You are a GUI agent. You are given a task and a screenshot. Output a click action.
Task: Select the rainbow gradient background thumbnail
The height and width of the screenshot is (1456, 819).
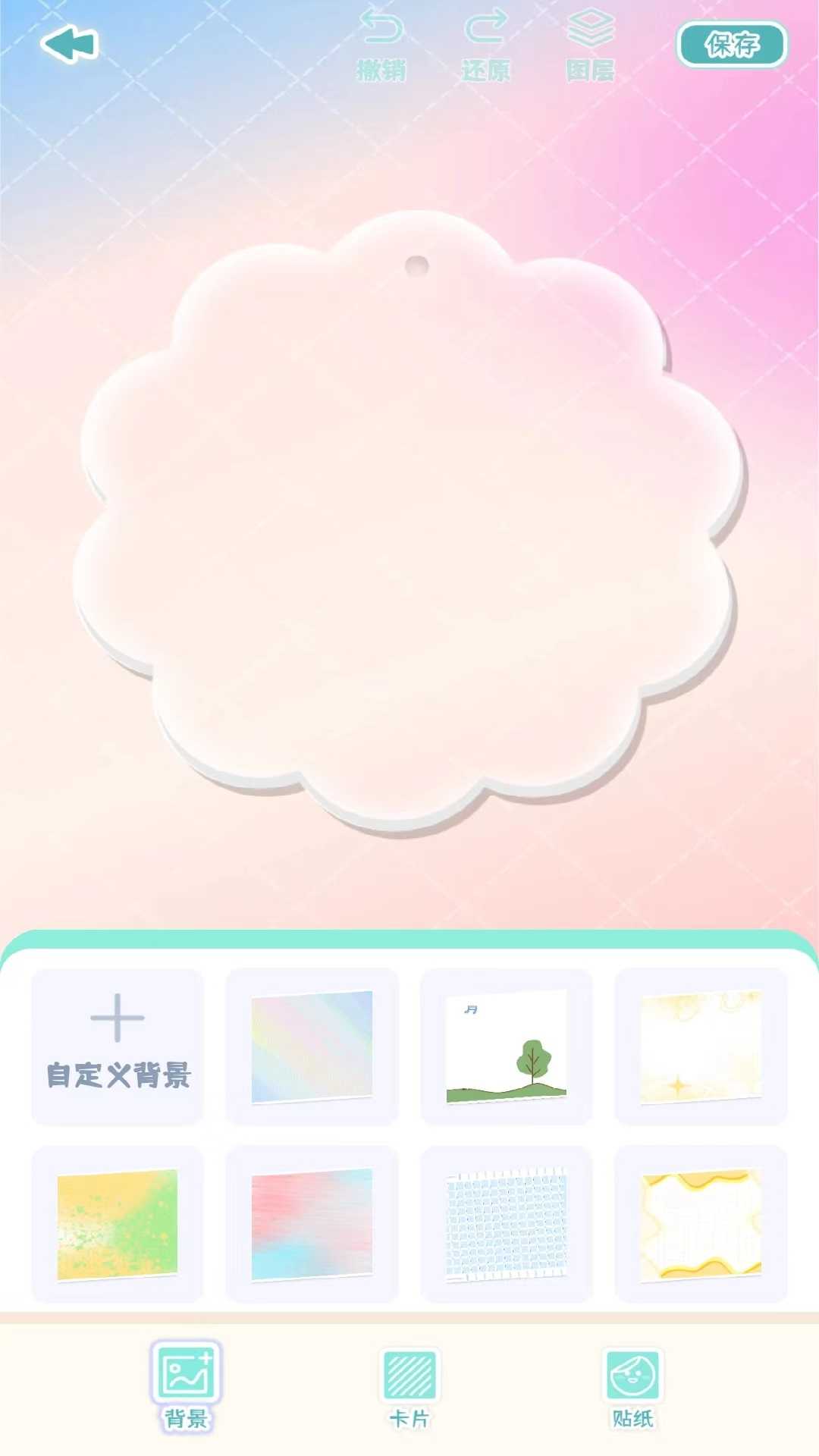313,1046
